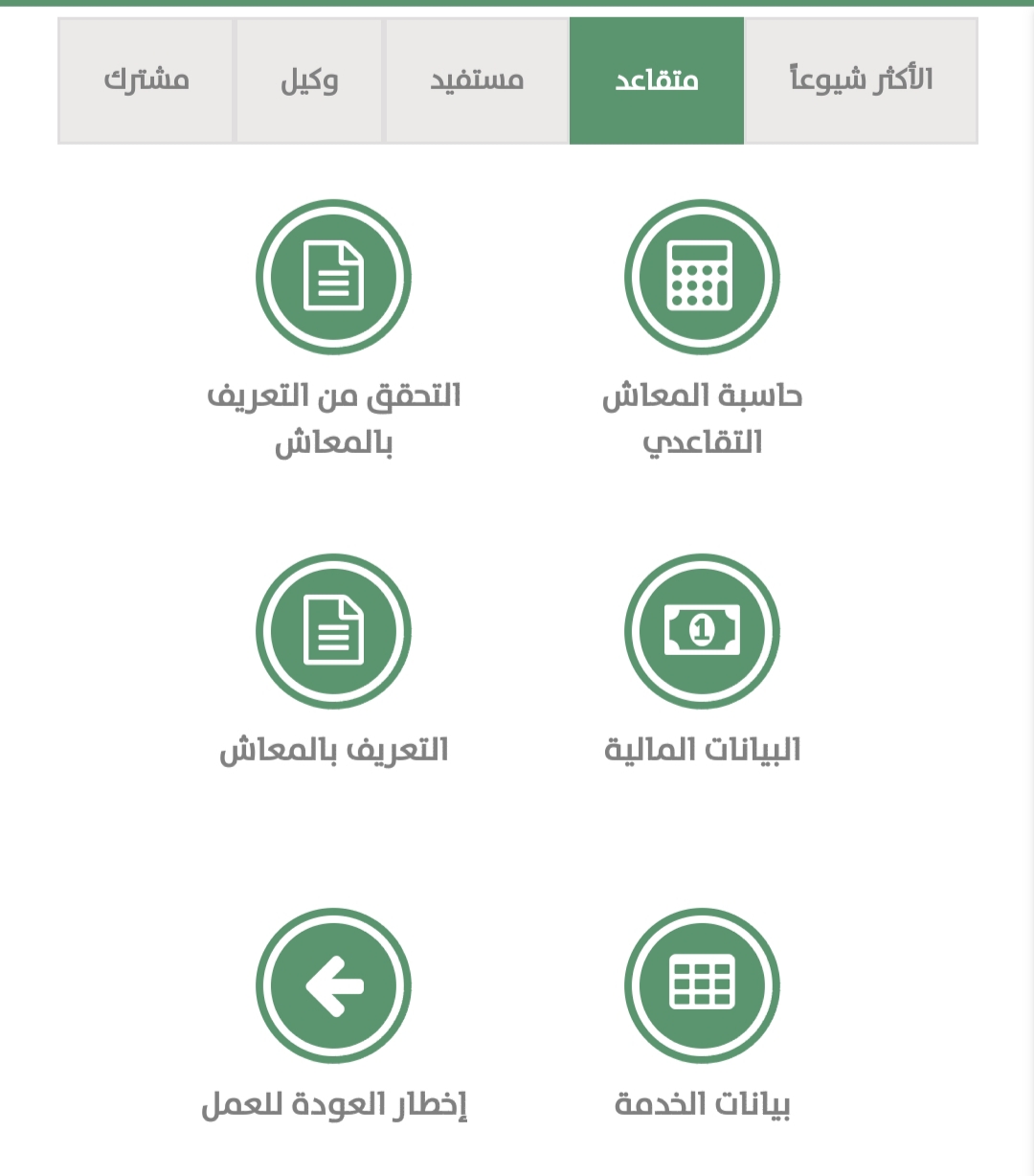Viewport: 1034px width, 1176px height.
Task: Switch to the مشترك tab
Action: (x=146, y=80)
